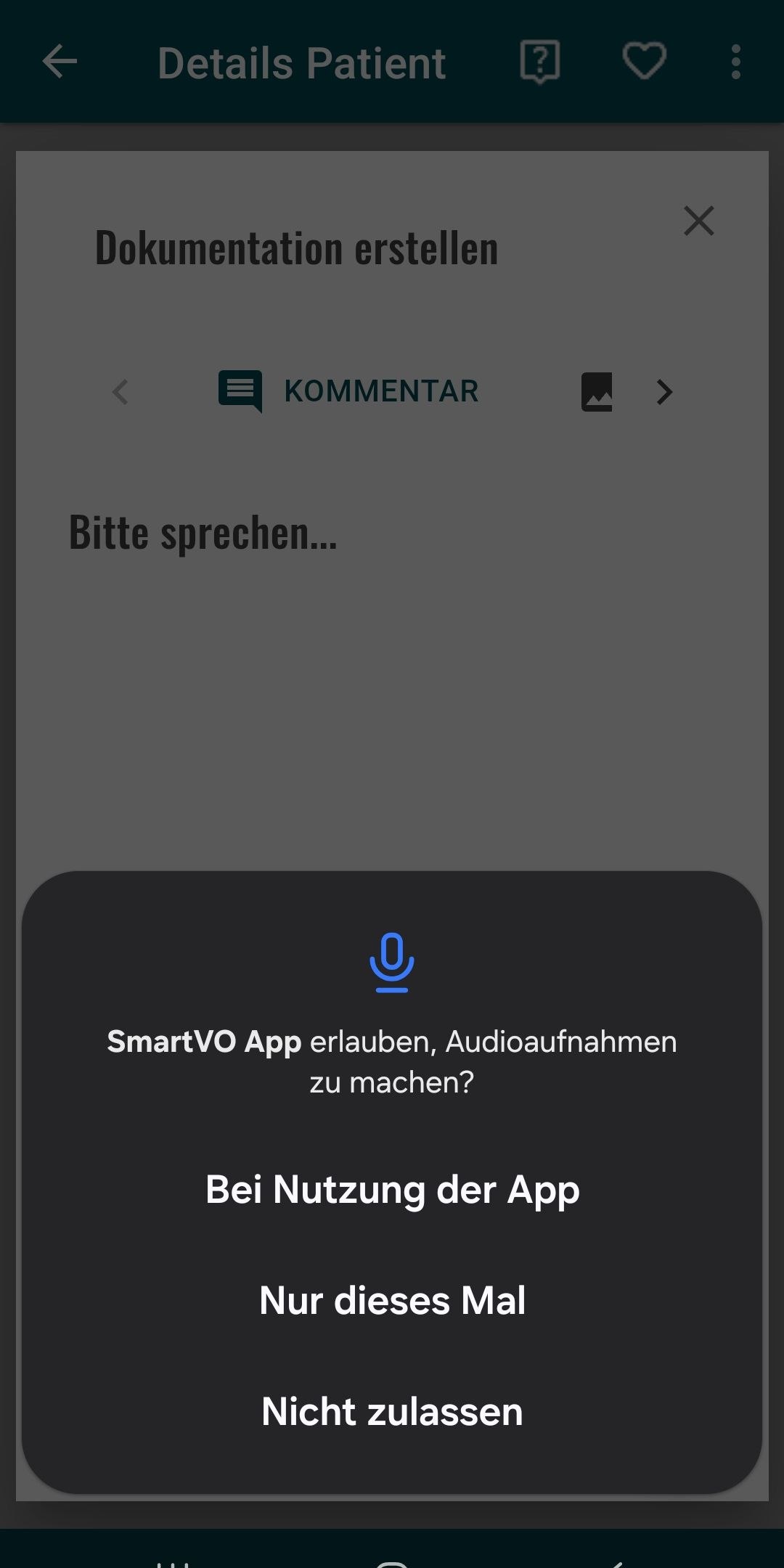Open the three-dot overflow menu
Viewport: 784px width, 1568px height.
pos(735,62)
